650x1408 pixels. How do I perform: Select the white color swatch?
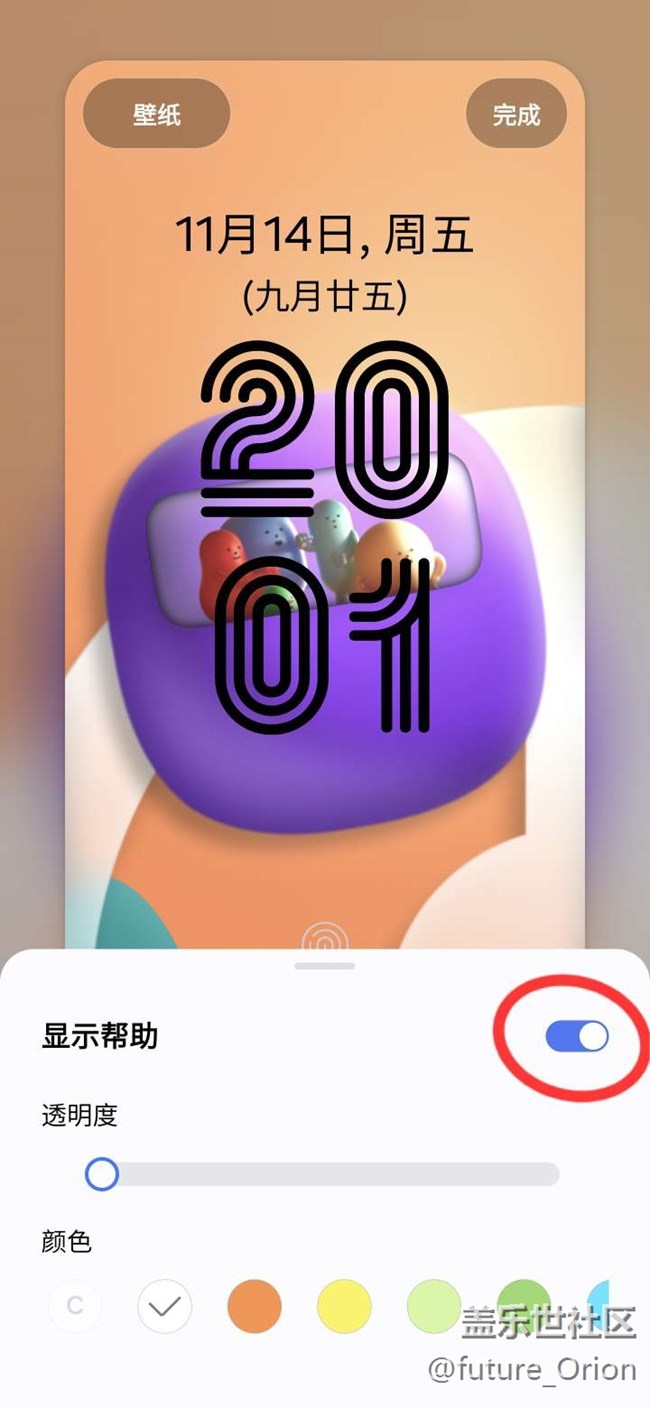(165, 1306)
